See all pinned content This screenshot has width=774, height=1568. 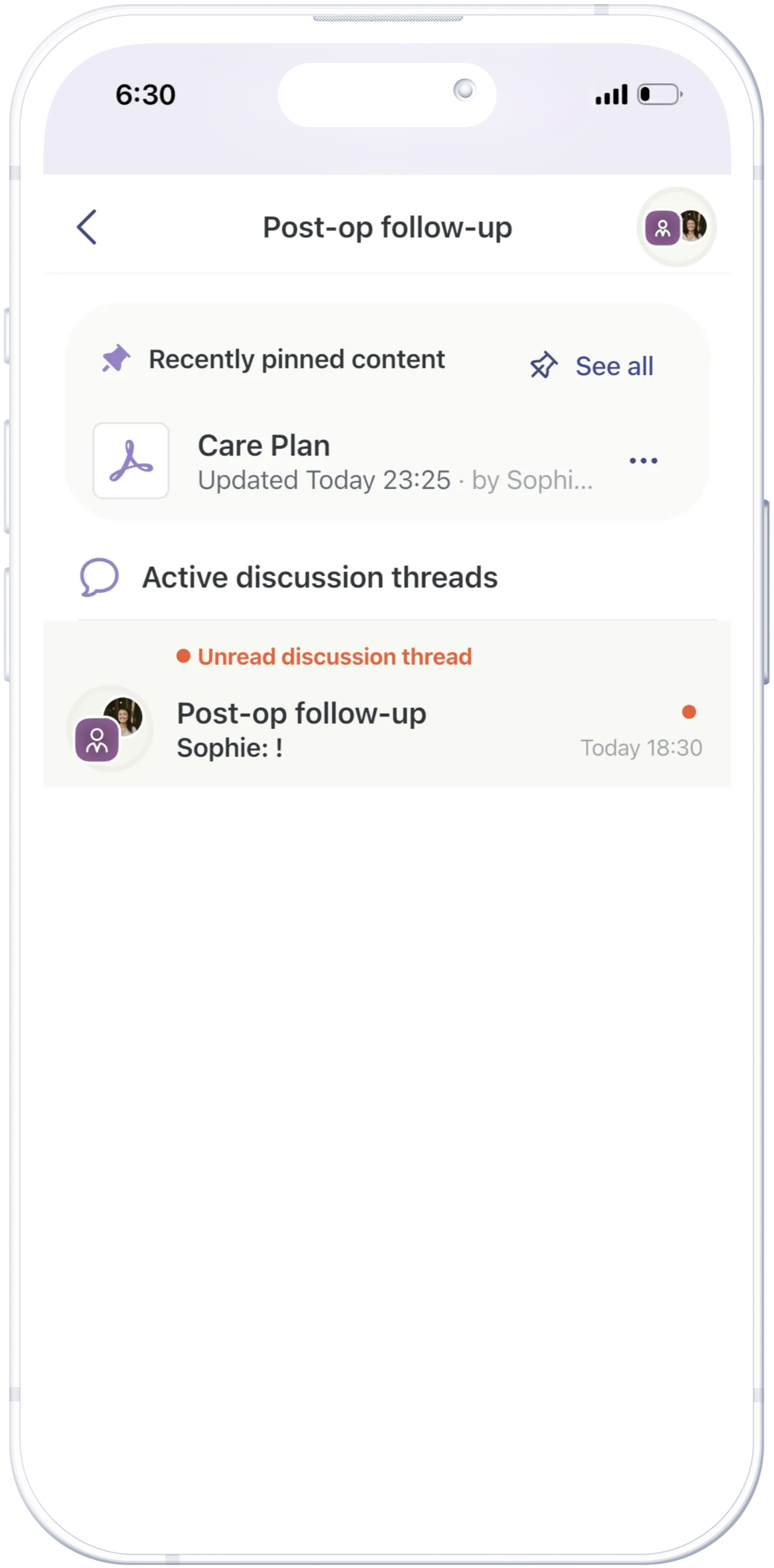(x=592, y=366)
